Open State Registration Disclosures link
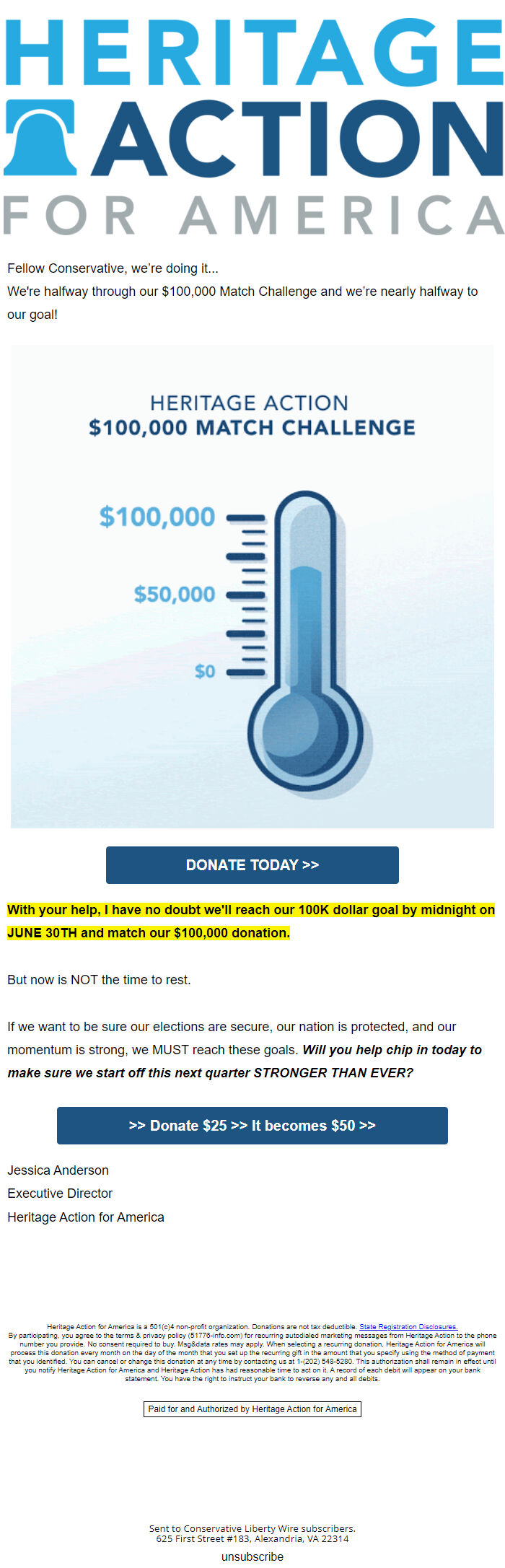The image size is (505, 1568). pyautogui.click(x=408, y=1326)
